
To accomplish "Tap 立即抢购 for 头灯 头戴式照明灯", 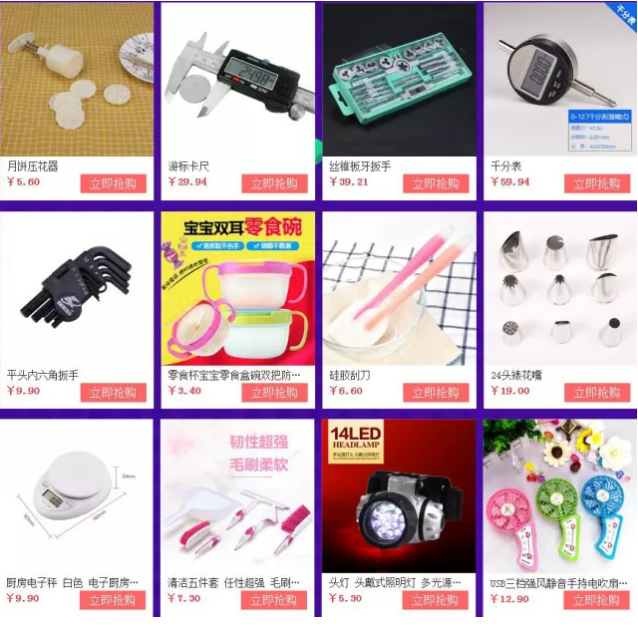I will (436, 600).
